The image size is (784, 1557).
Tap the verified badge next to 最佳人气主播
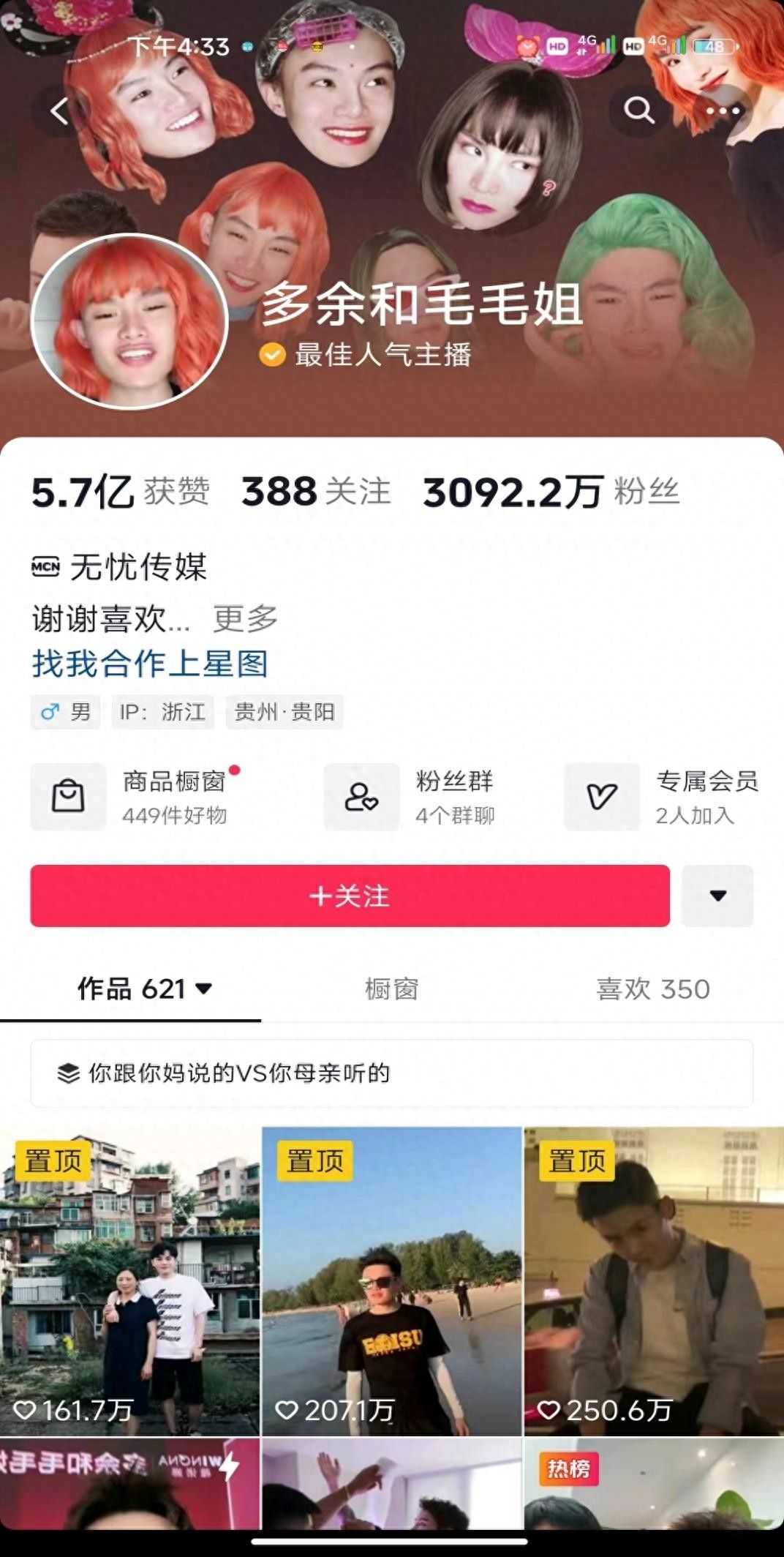[271, 354]
